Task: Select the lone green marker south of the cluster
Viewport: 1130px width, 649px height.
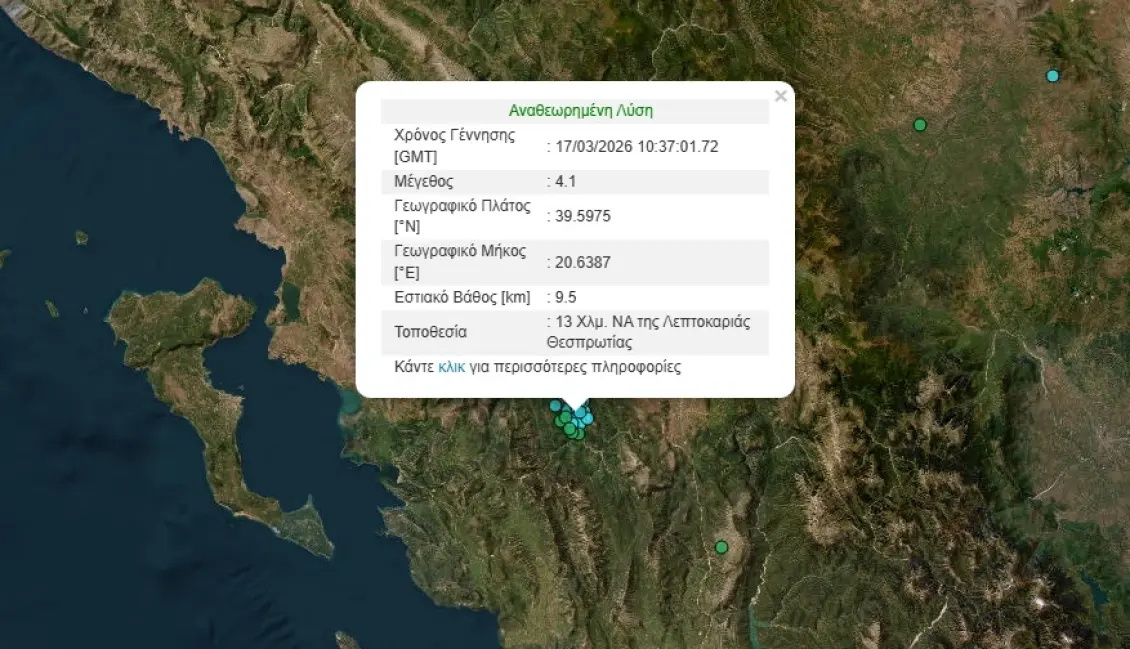Action: (x=721, y=547)
